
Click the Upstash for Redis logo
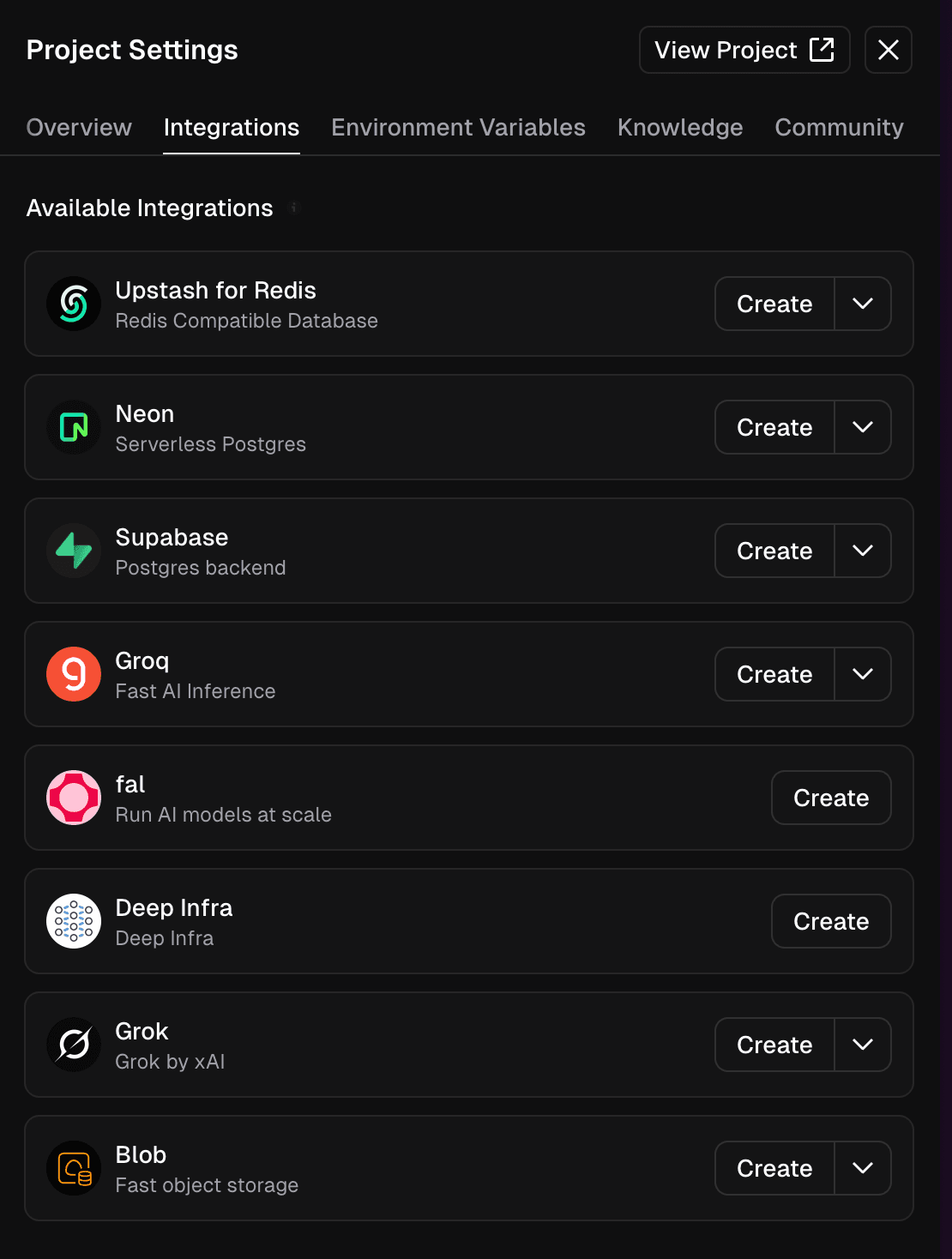(x=74, y=304)
